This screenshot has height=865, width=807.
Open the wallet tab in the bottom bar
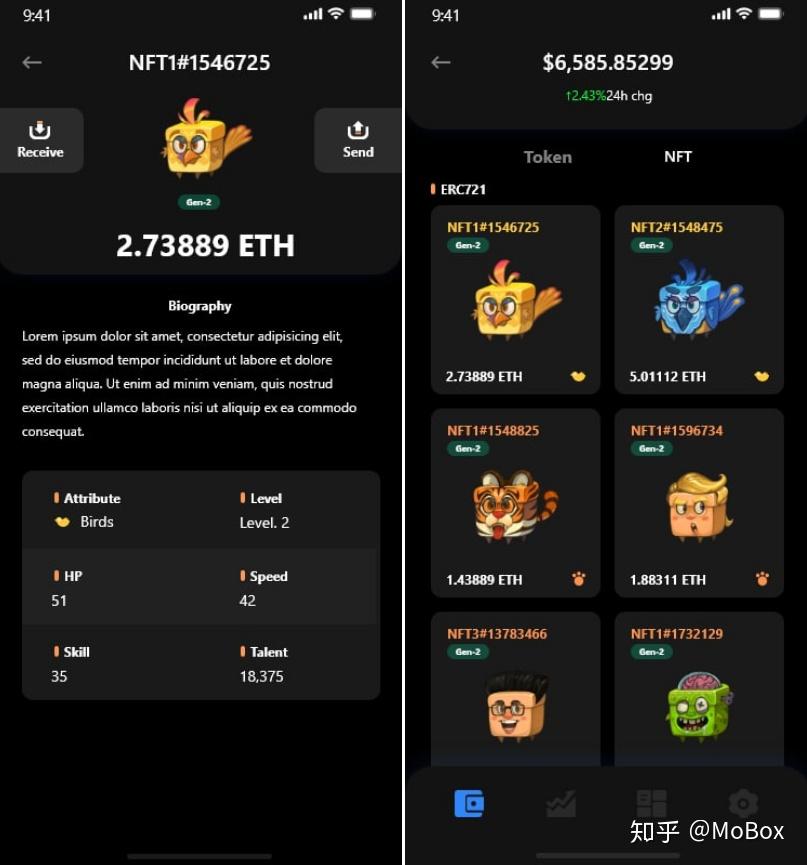point(469,803)
